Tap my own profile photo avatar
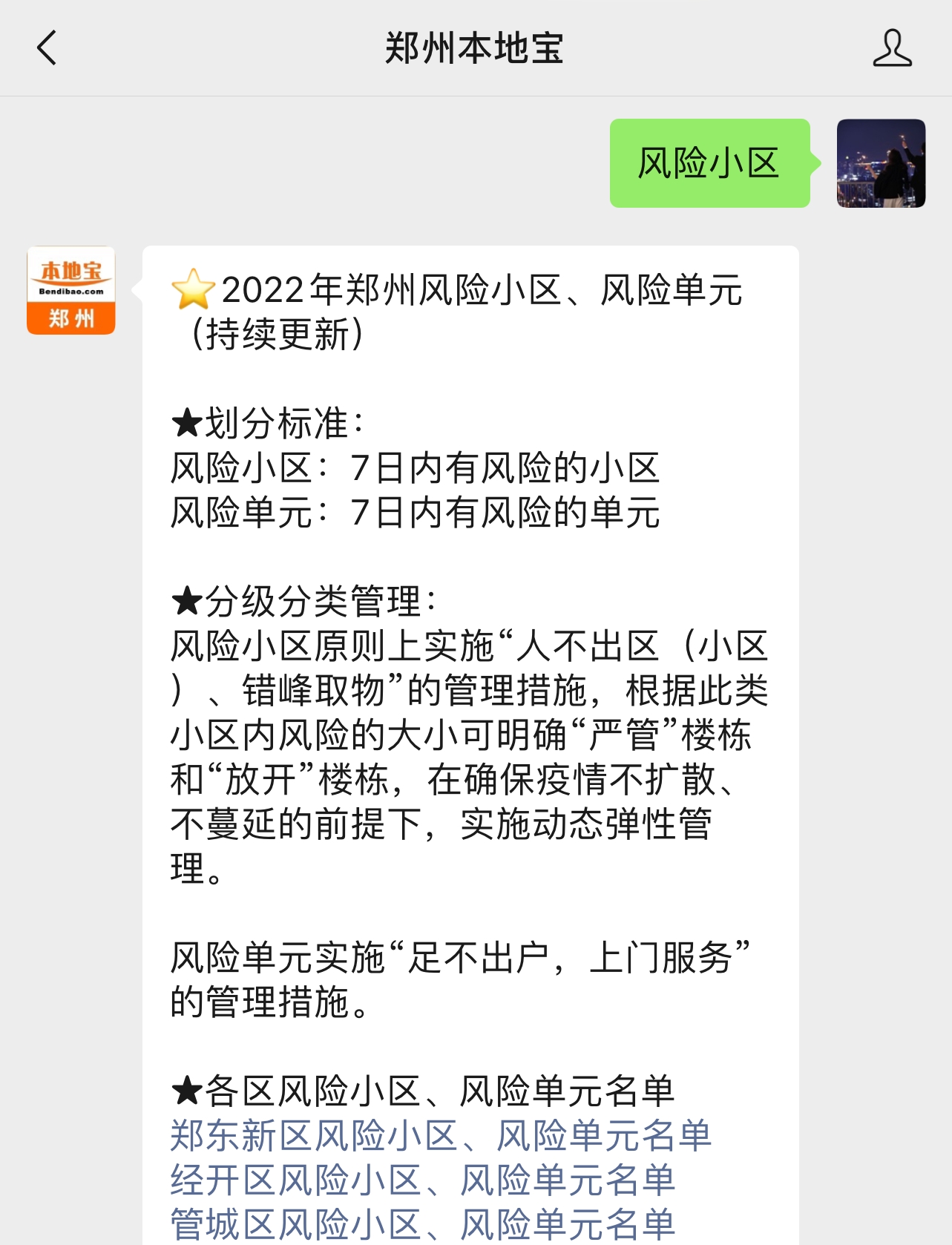This screenshot has width=952, height=1245. pyautogui.click(x=881, y=163)
